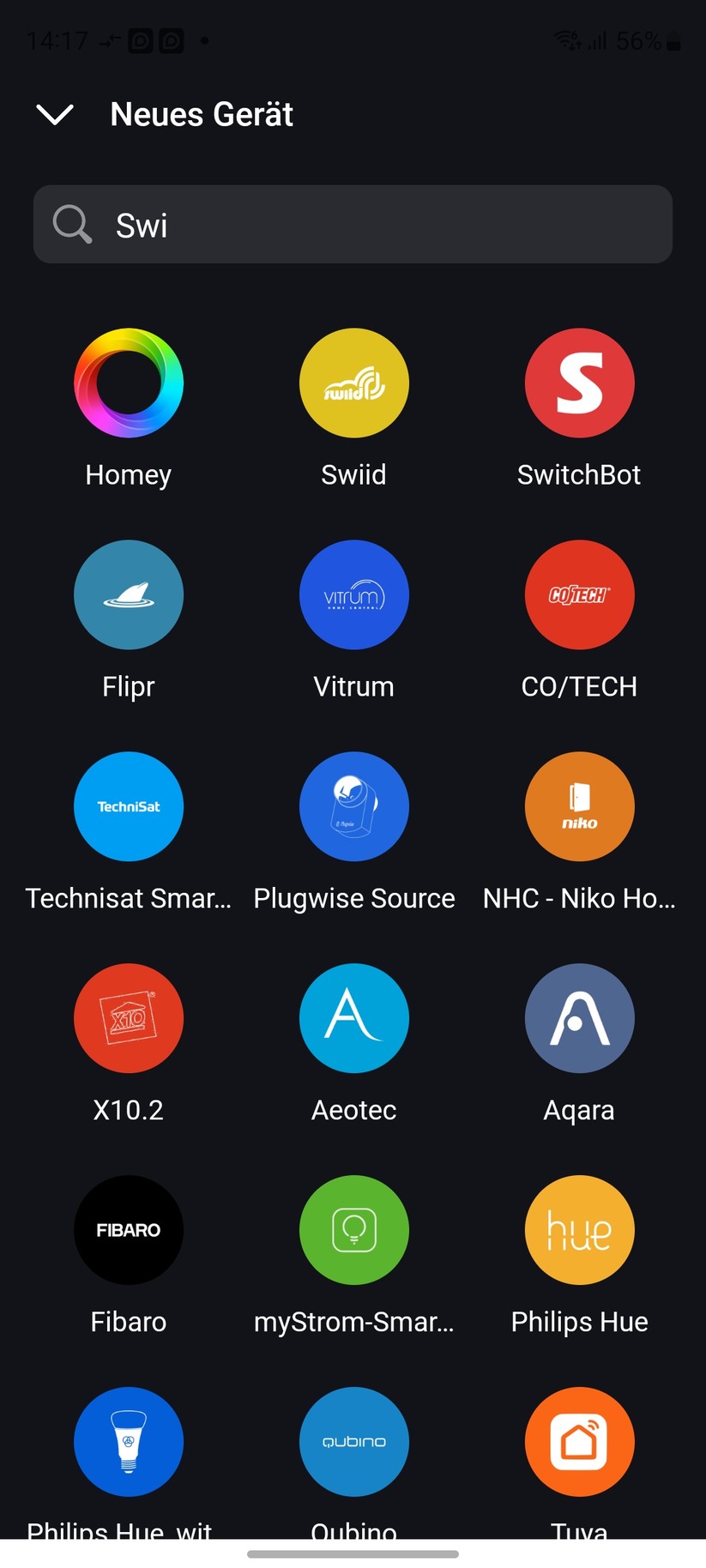Open the SwitchBot integration
Image resolution: width=706 pixels, height=1568 pixels.
click(579, 383)
